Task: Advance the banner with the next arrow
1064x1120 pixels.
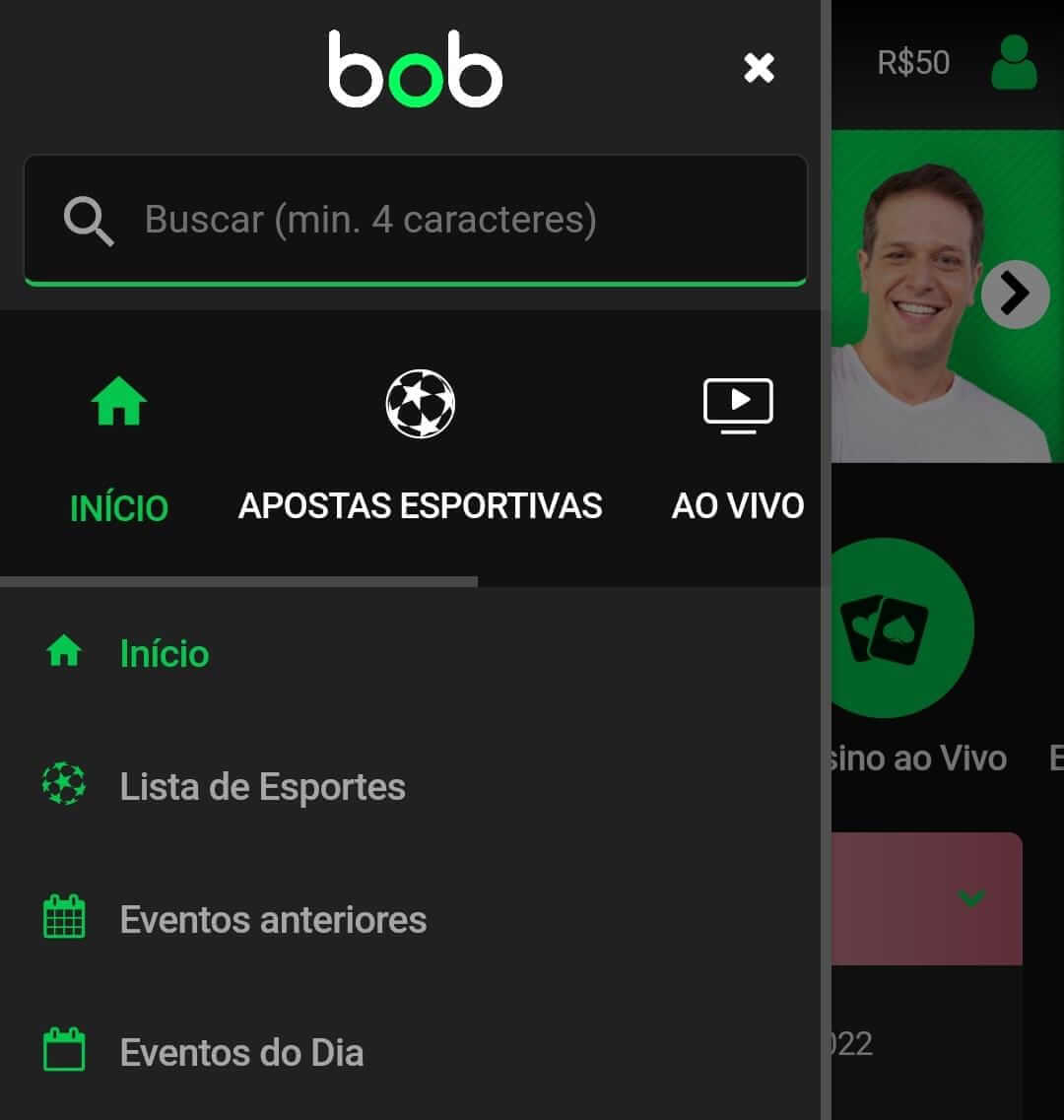Action: pyautogui.click(x=1015, y=294)
